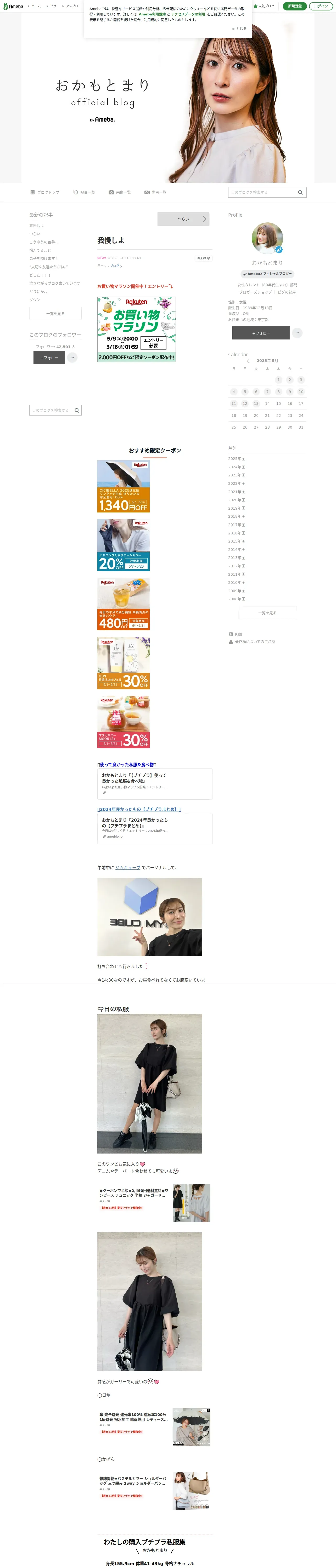Image resolution: width=336 pixels, height=1568 pixels.
Task: Tap the ログイン button
Action: tap(321, 6)
